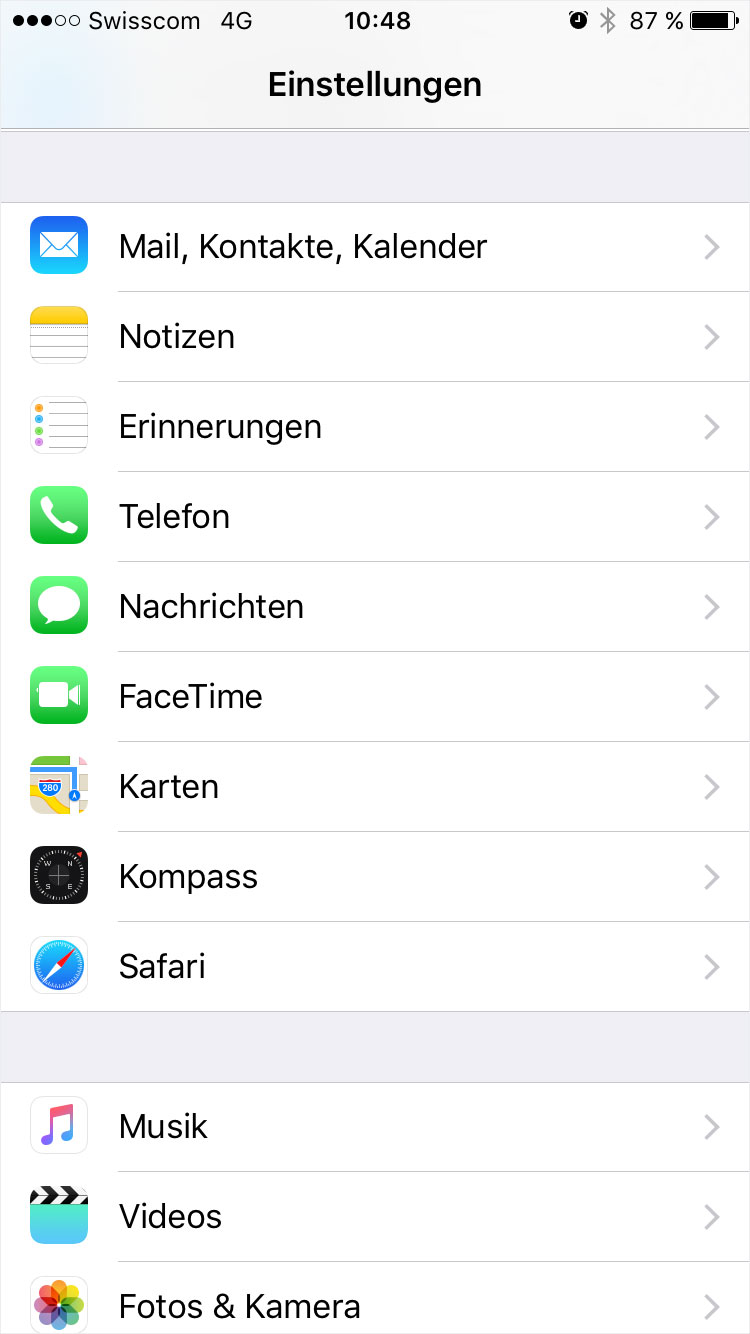Image resolution: width=750 pixels, height=1334 pixels.
Task: Go to Safari settings
Action: point(375,967)
